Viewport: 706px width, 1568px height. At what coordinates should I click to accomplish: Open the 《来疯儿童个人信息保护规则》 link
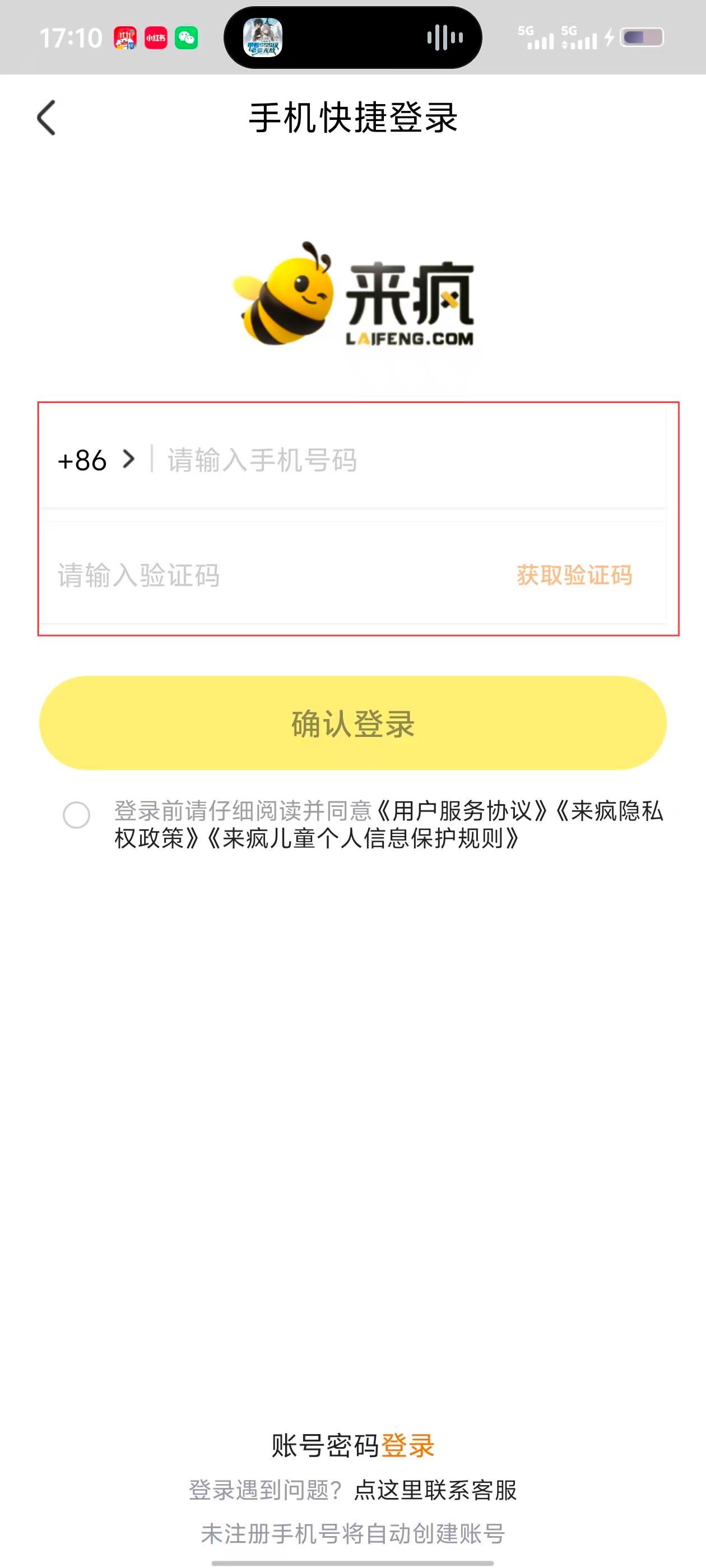click(363, 839)
